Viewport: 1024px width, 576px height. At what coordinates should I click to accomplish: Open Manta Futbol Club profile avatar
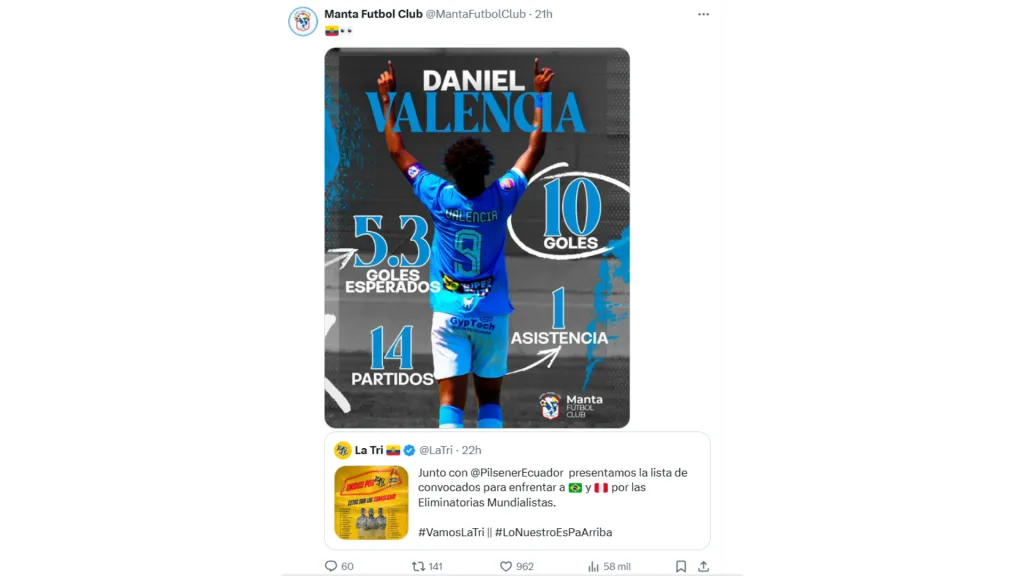[303, 21]
